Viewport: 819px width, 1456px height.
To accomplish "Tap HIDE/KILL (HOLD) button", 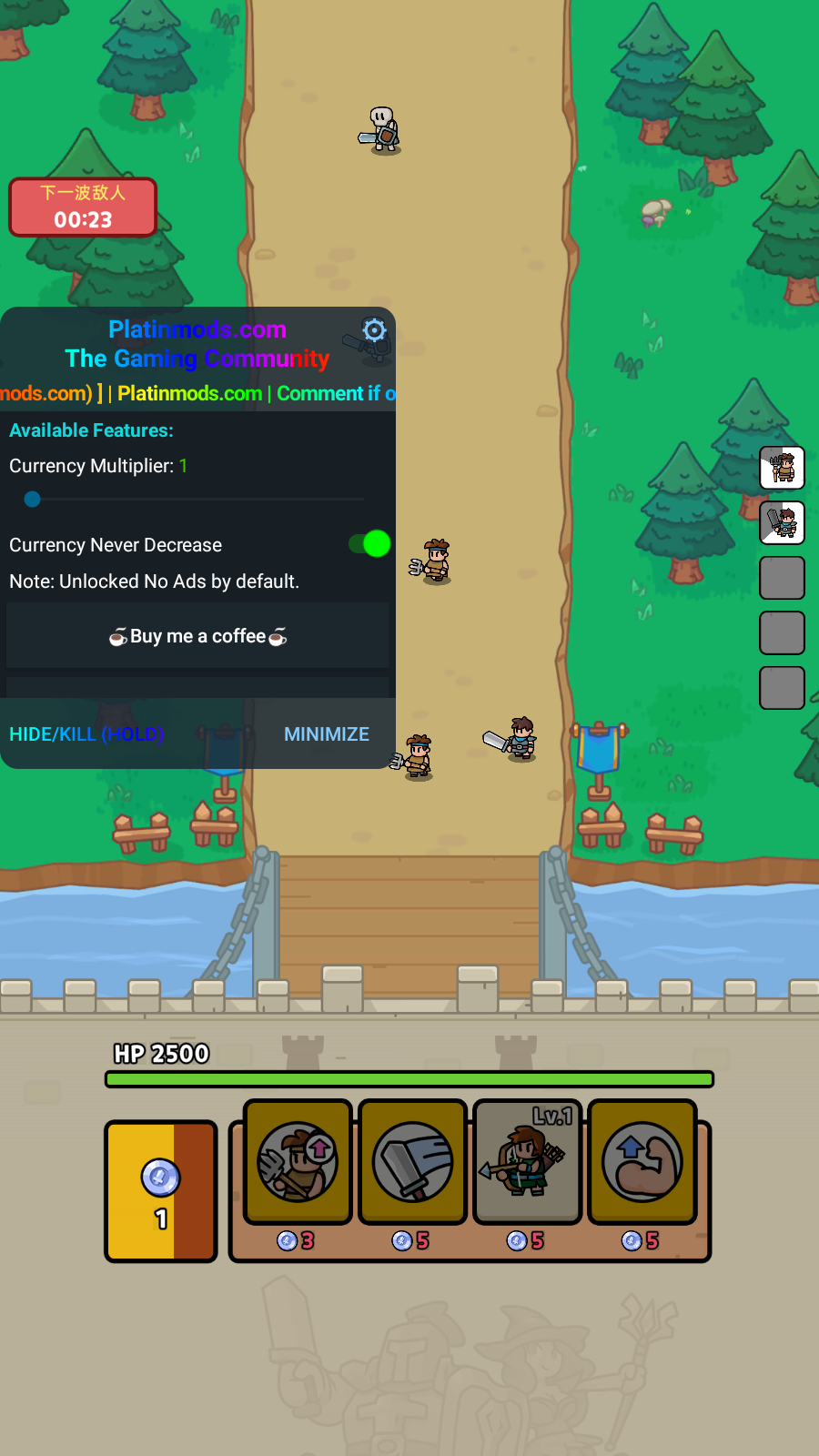I will click(x=86, y=734).
